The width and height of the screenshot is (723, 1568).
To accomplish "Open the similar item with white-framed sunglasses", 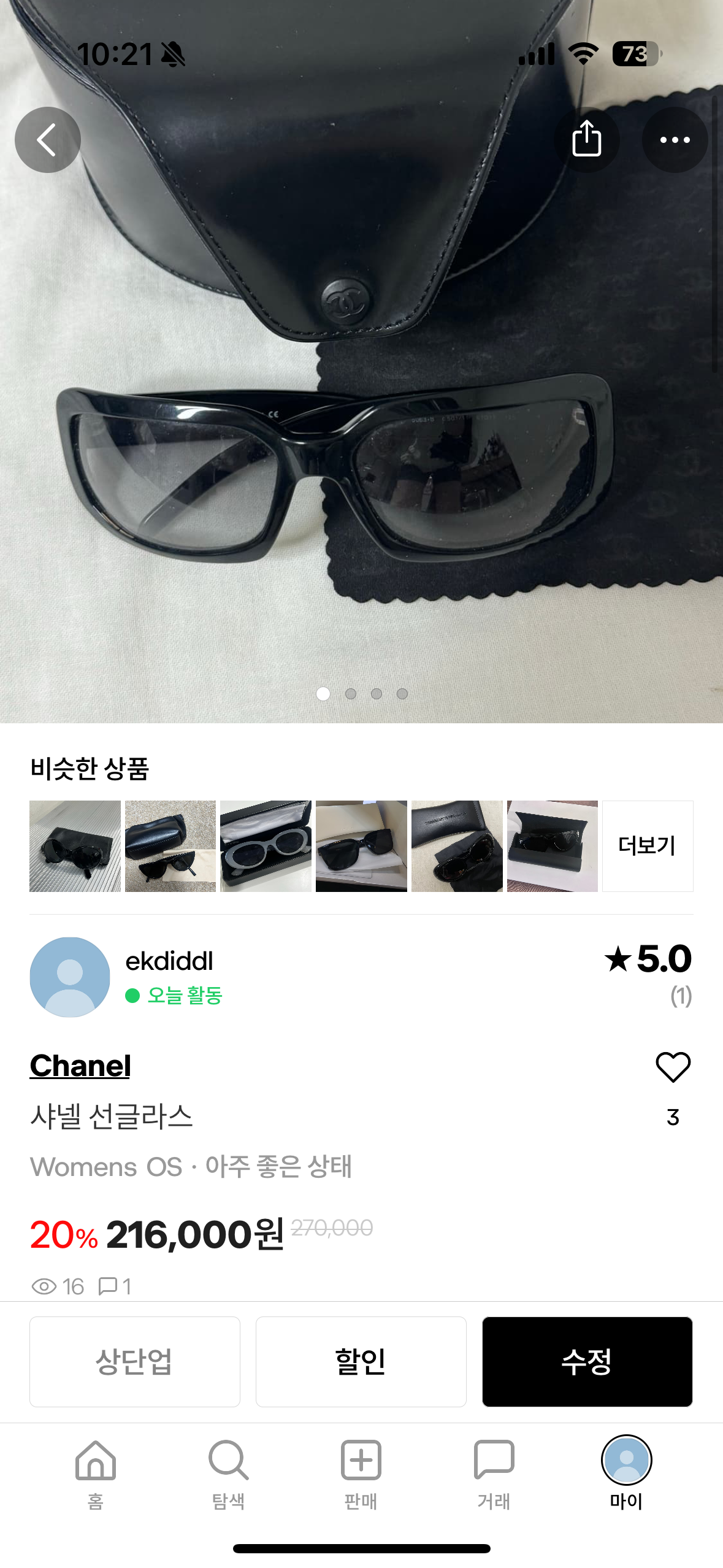I will [x=266, y=846].
